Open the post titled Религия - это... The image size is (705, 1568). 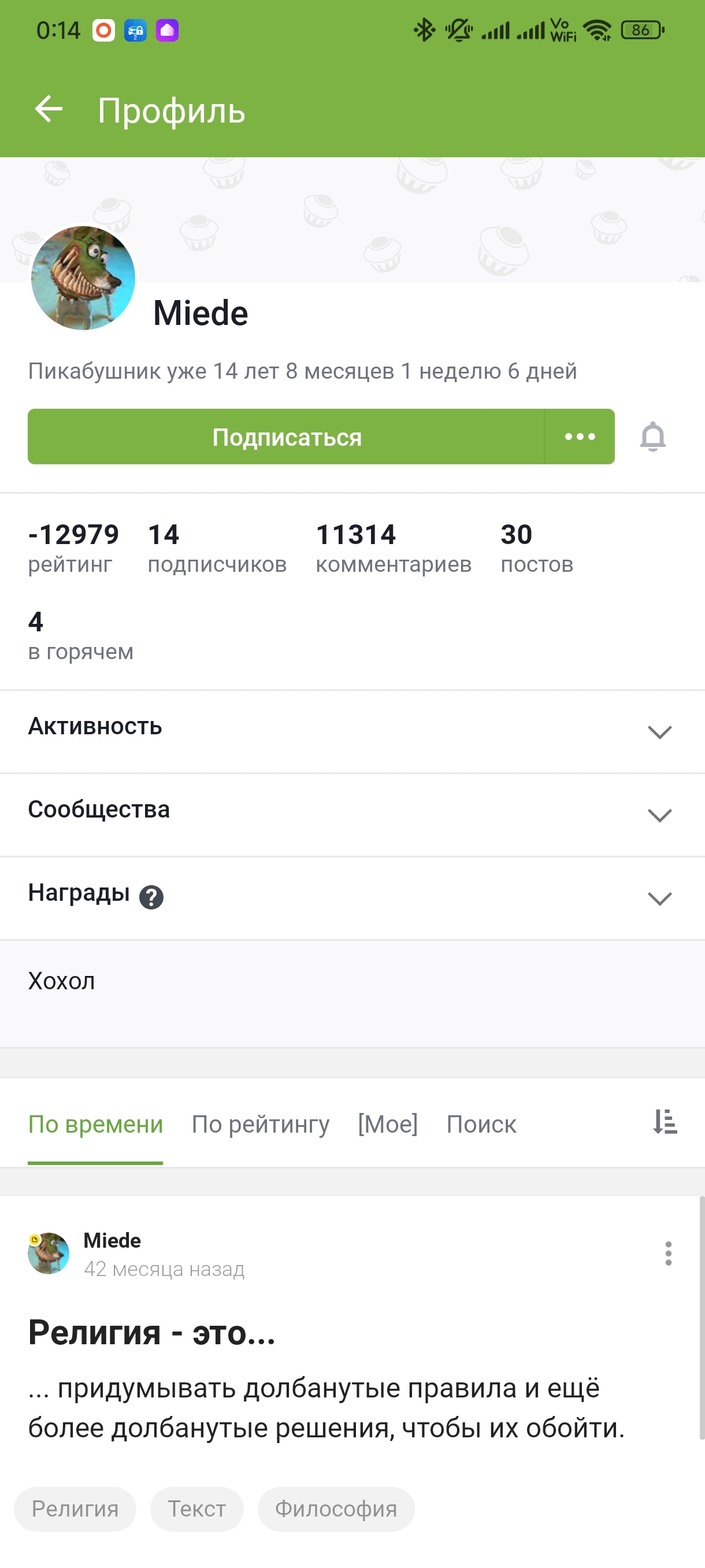click(151, 1332)
